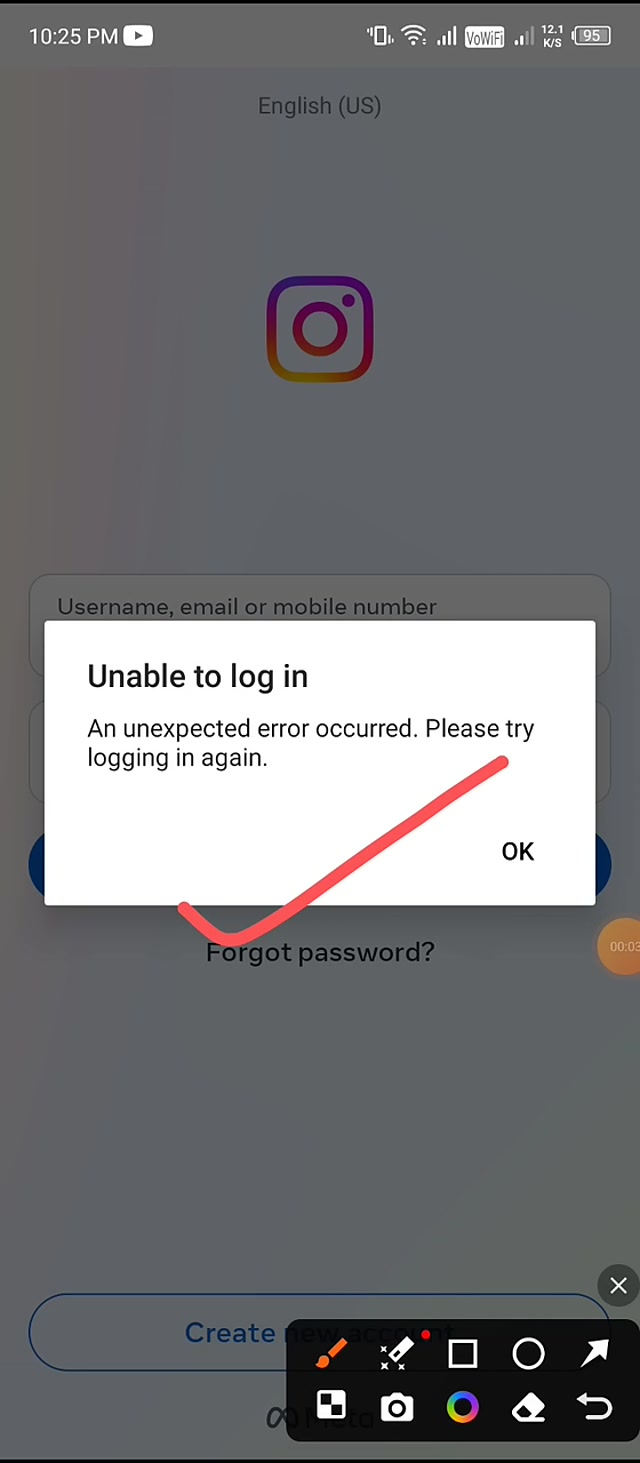This screenshot has height=1463, width=640.
Task: Dismiss the error dialog with OK
Action: tap(517, 851)
